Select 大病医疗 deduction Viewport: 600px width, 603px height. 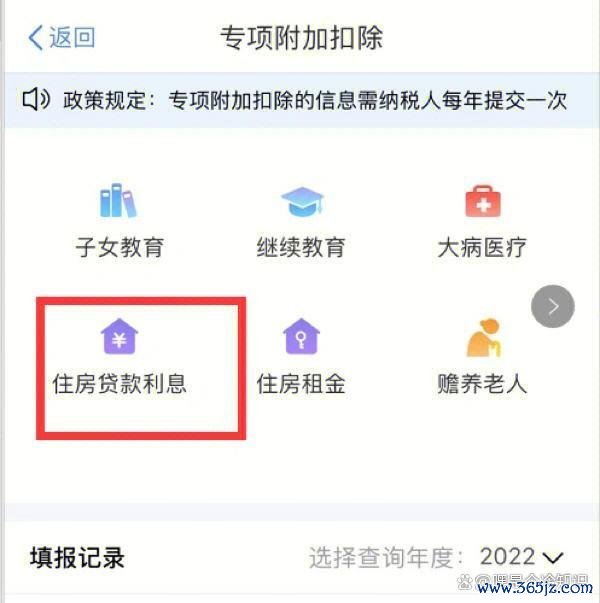(482, 222)
